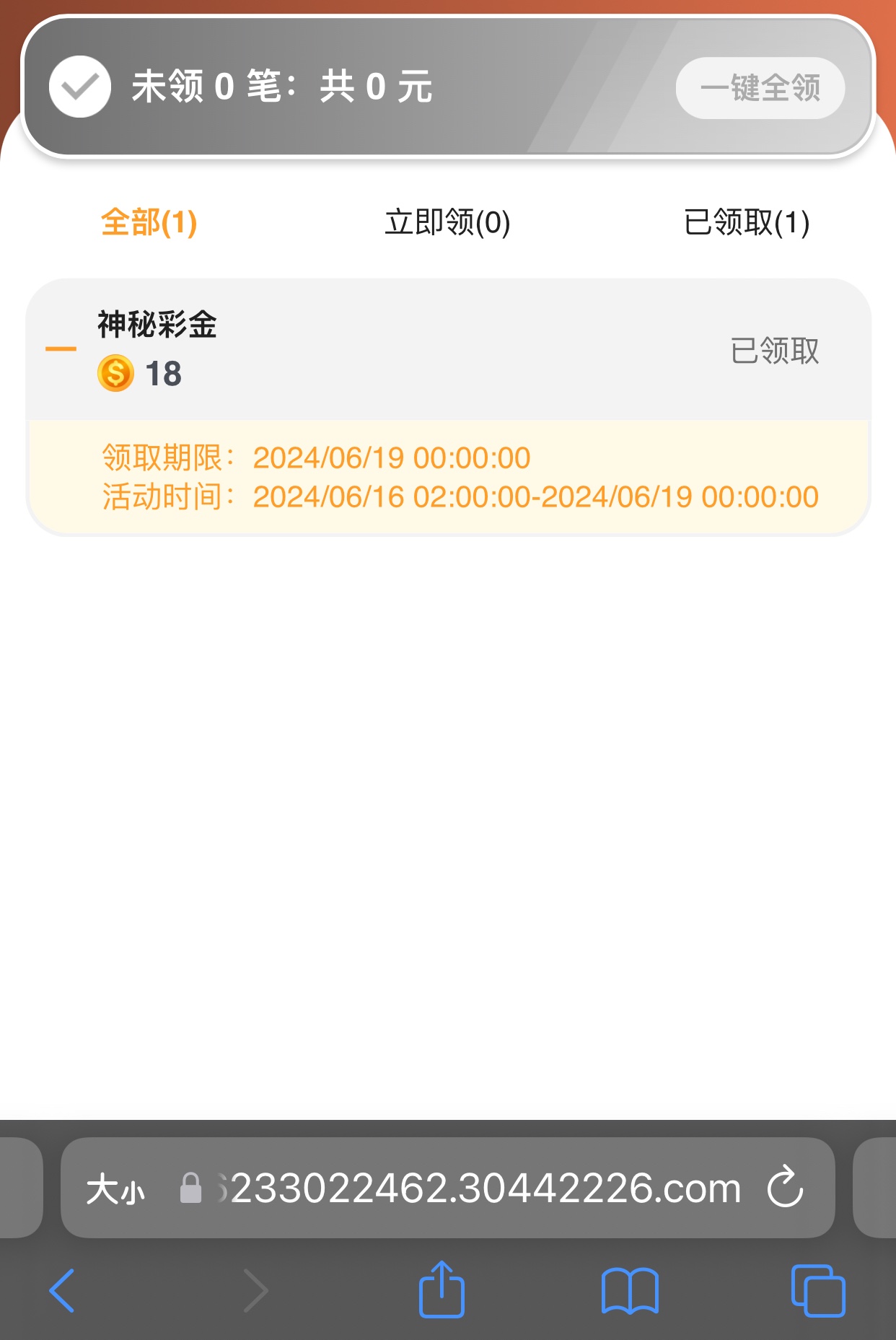Tap the 一键全领 claim-all button
The image size is (896, 1340).
(x=760, y=88)
